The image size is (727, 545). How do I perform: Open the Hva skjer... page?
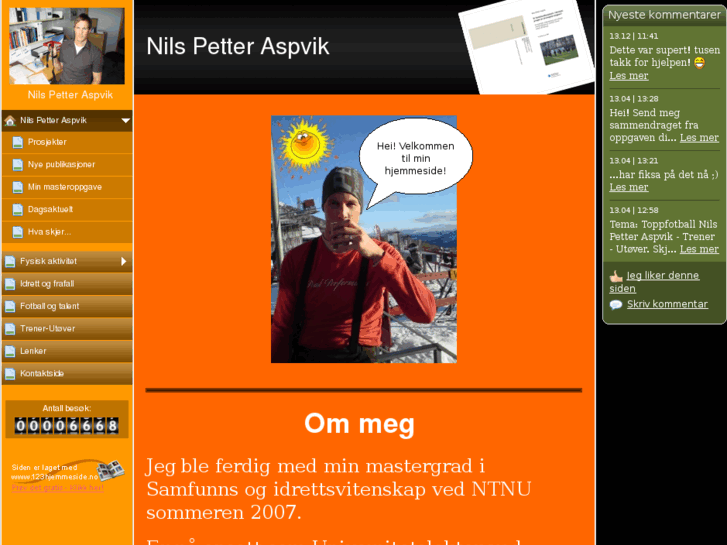[49, 232]
